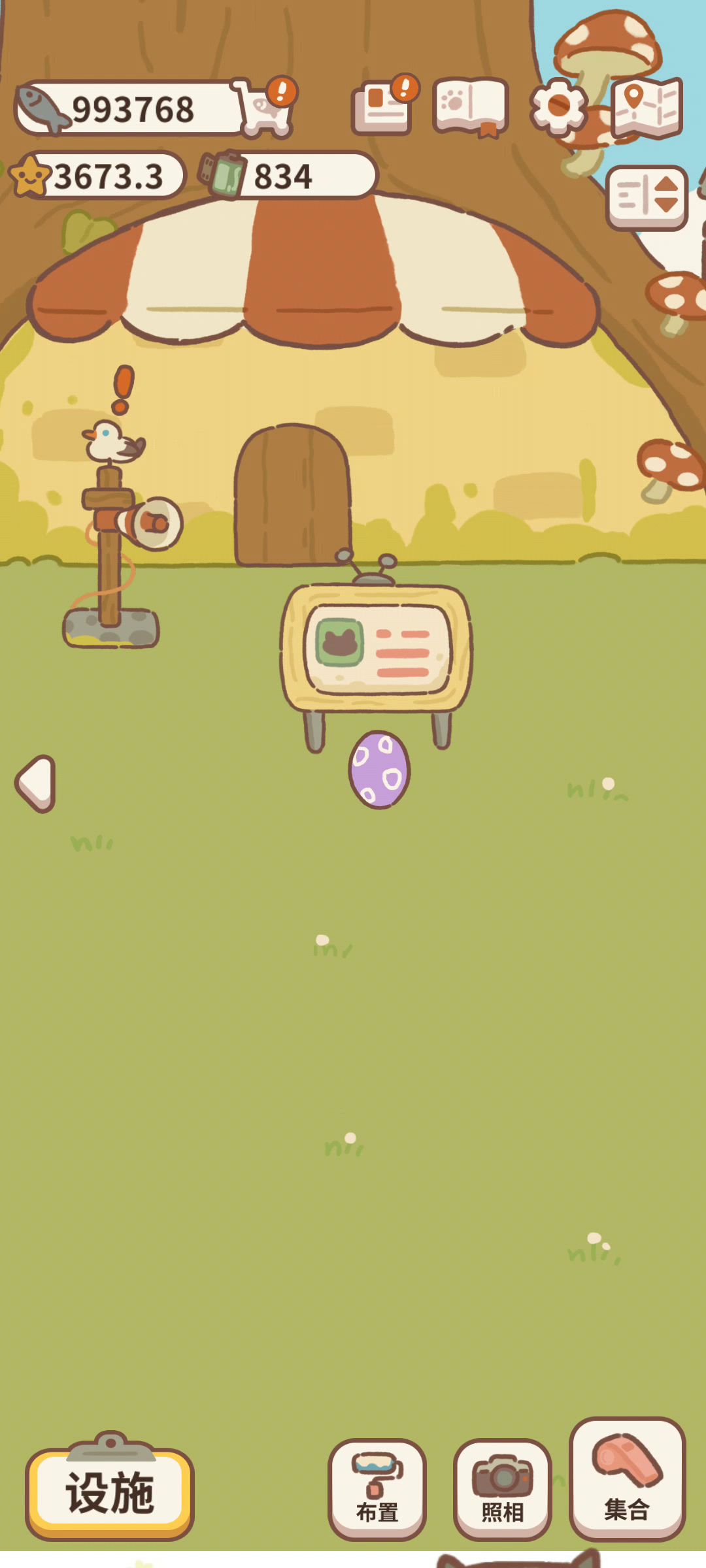Go to the previous area with left arrow
The width and height of the screenshot is (706, 1568).
[37, 783]
